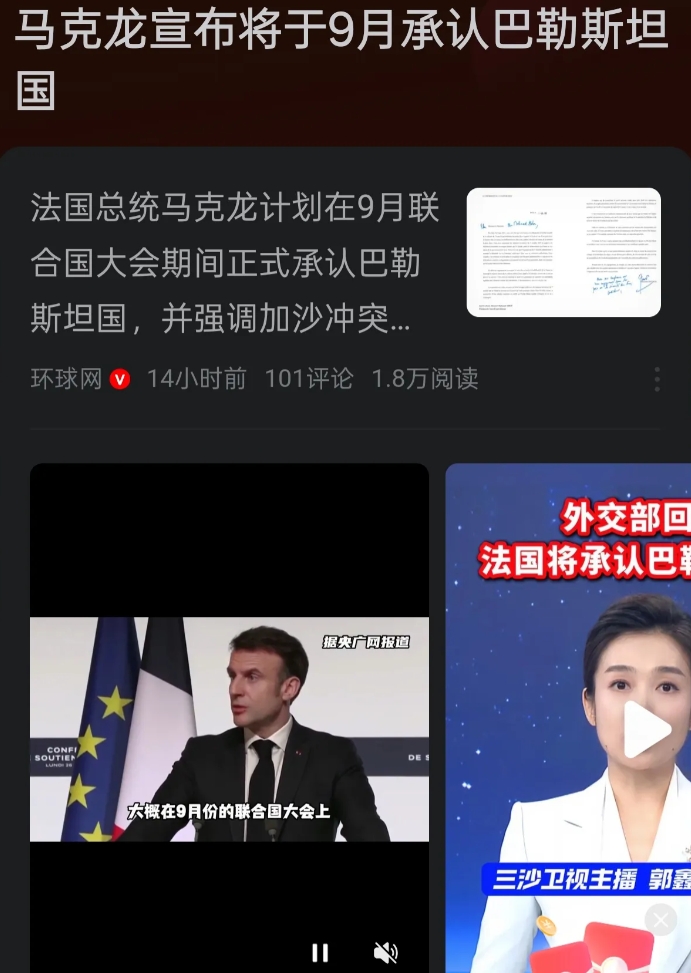The image size is (691, 973).
Task: Open the three-dot menu on 环球网 article
Action: click(x=657, y=379)
